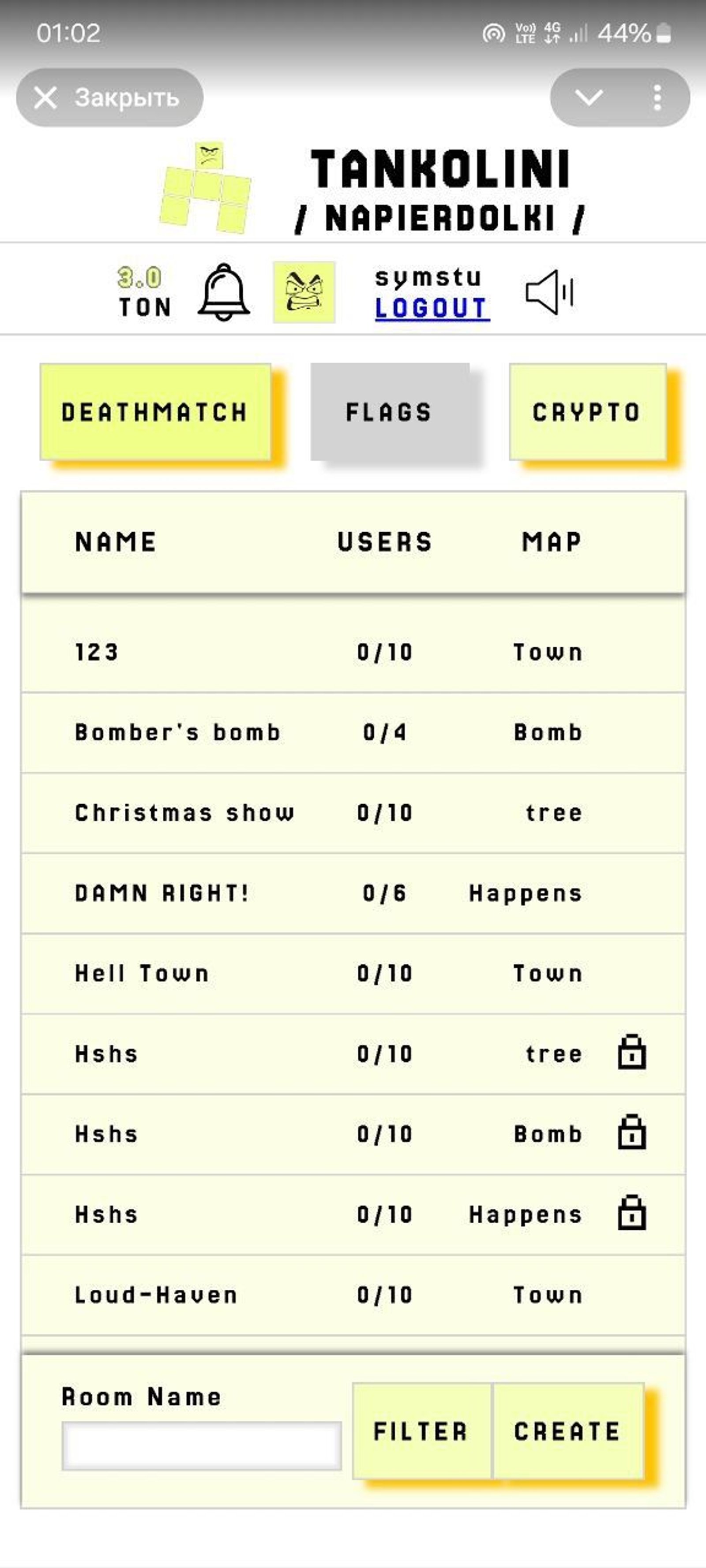The image size is (706, 1568).
Task: Create a new room with CREATE
Action: 567,1431
